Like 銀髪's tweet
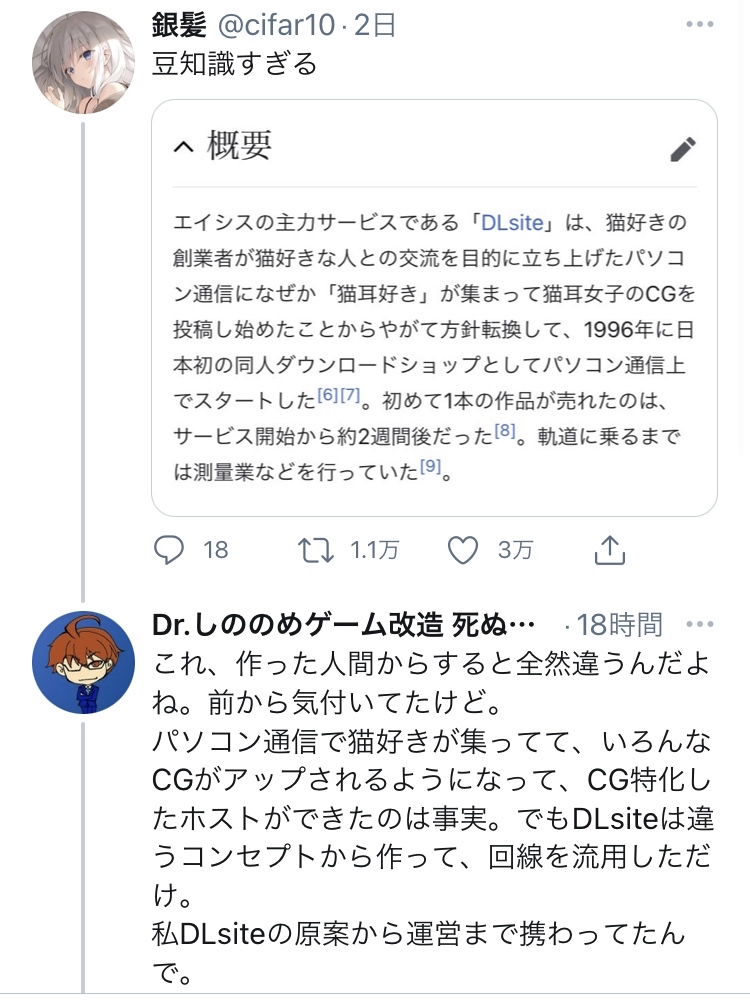Screen dimensions: 750x1000 461,549
